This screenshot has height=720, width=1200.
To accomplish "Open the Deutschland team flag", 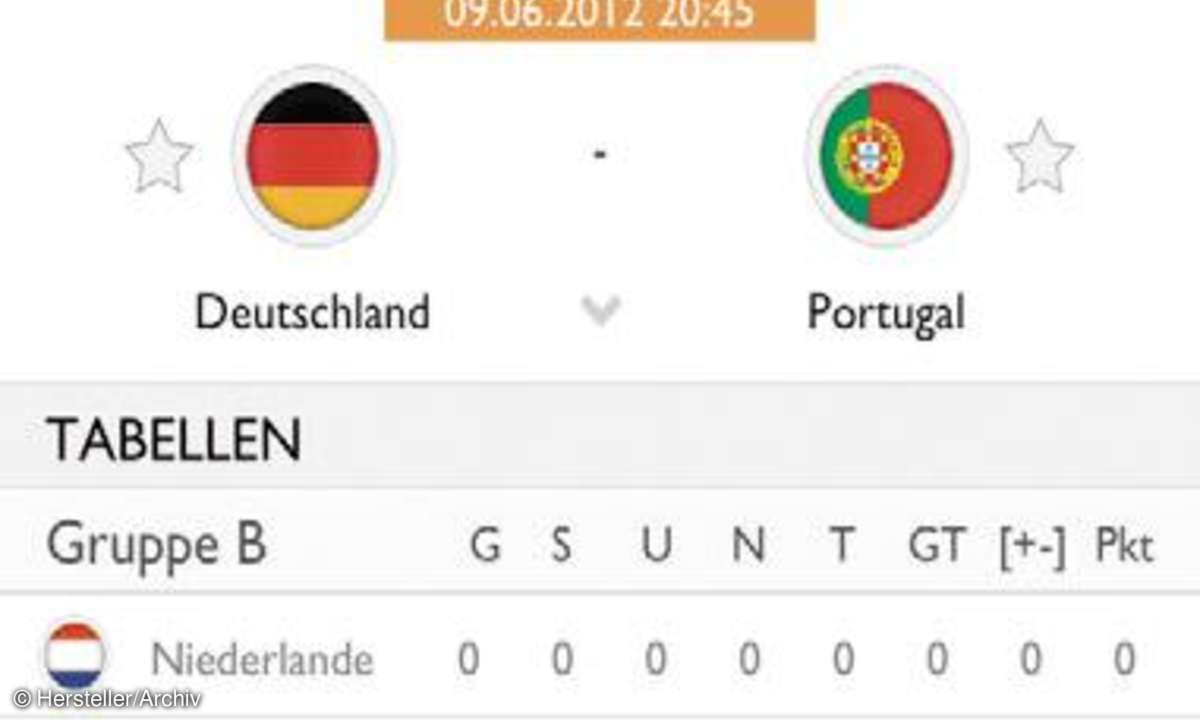I will coord(313,156).
